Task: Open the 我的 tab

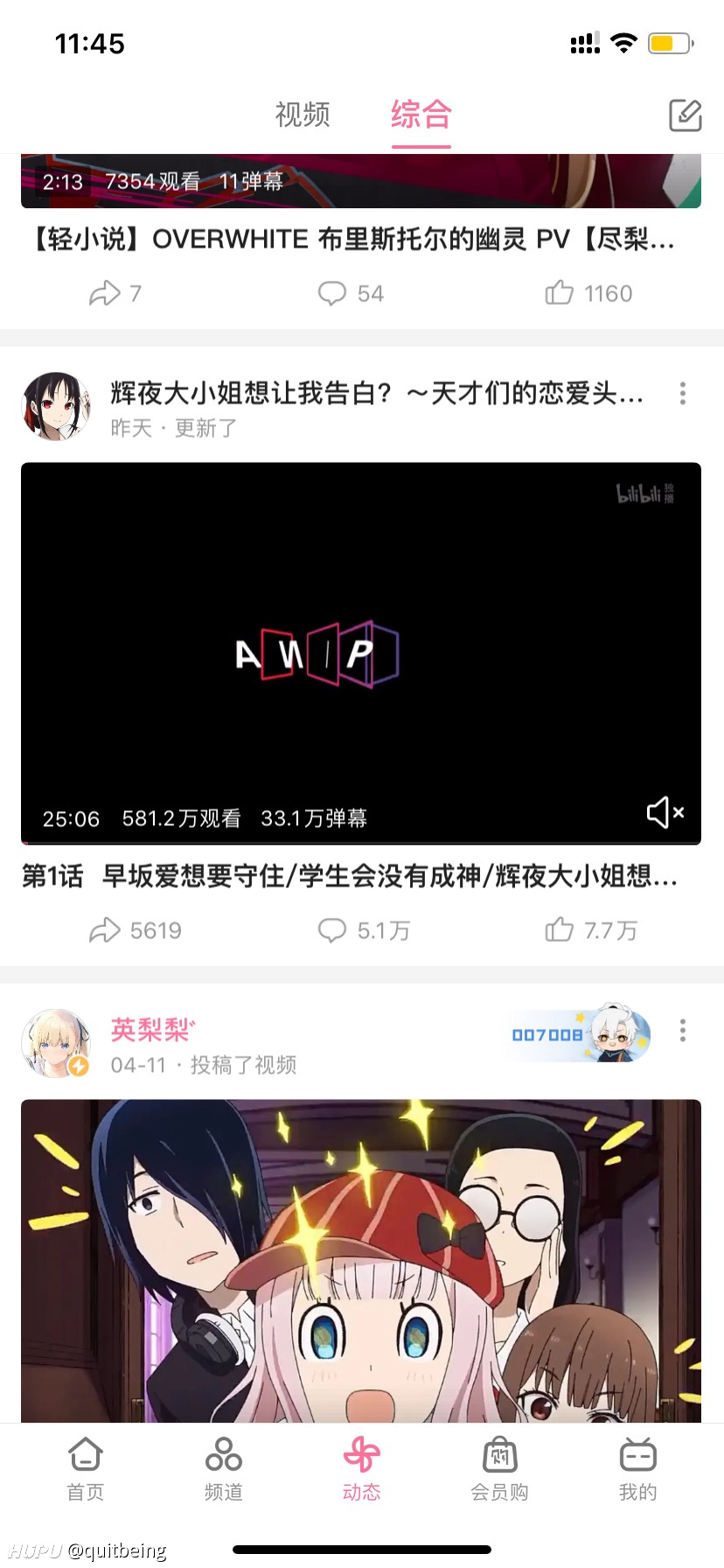Action: (637, 1470)
